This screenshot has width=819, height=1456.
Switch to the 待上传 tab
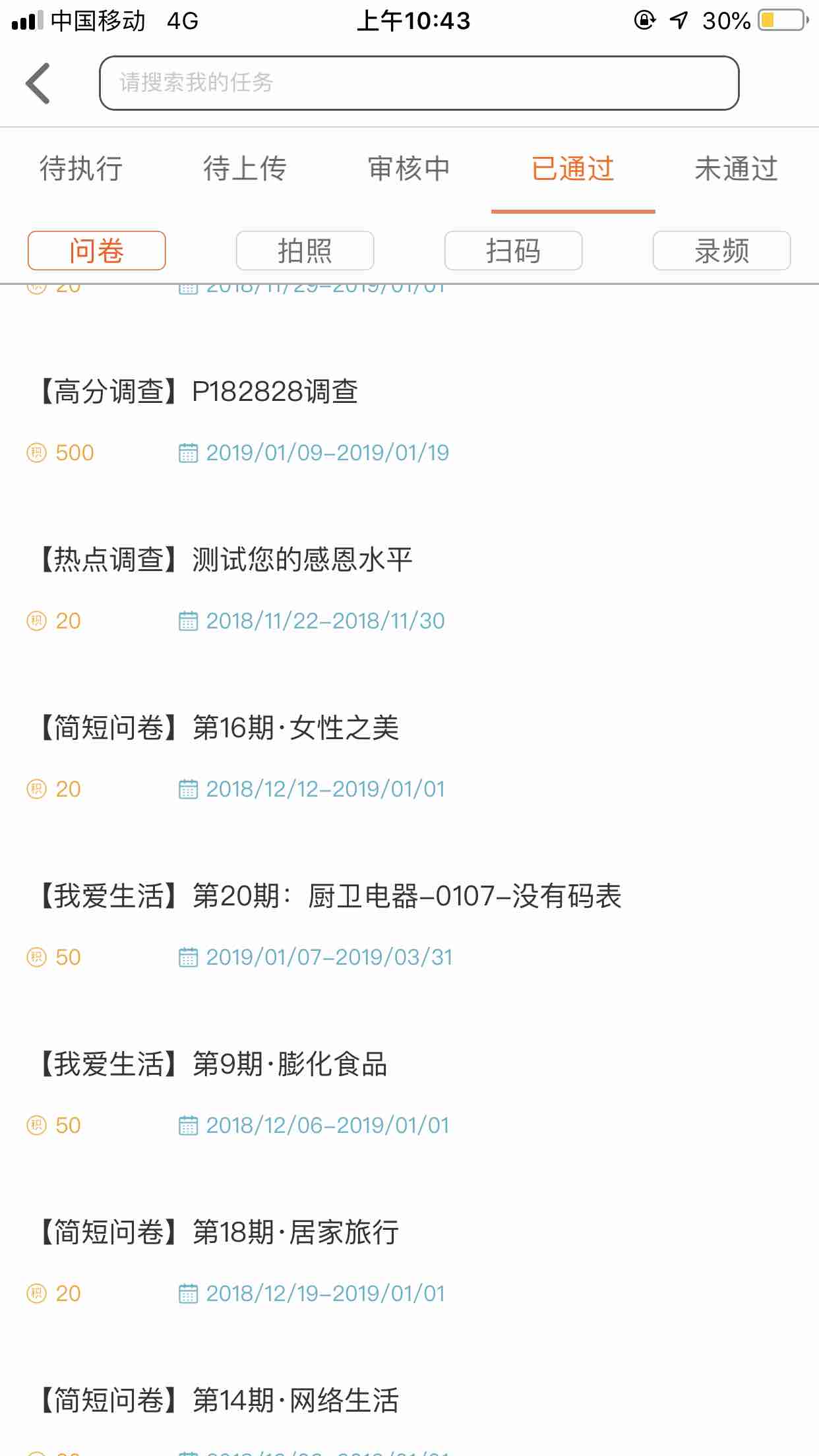tap(245, 169)
